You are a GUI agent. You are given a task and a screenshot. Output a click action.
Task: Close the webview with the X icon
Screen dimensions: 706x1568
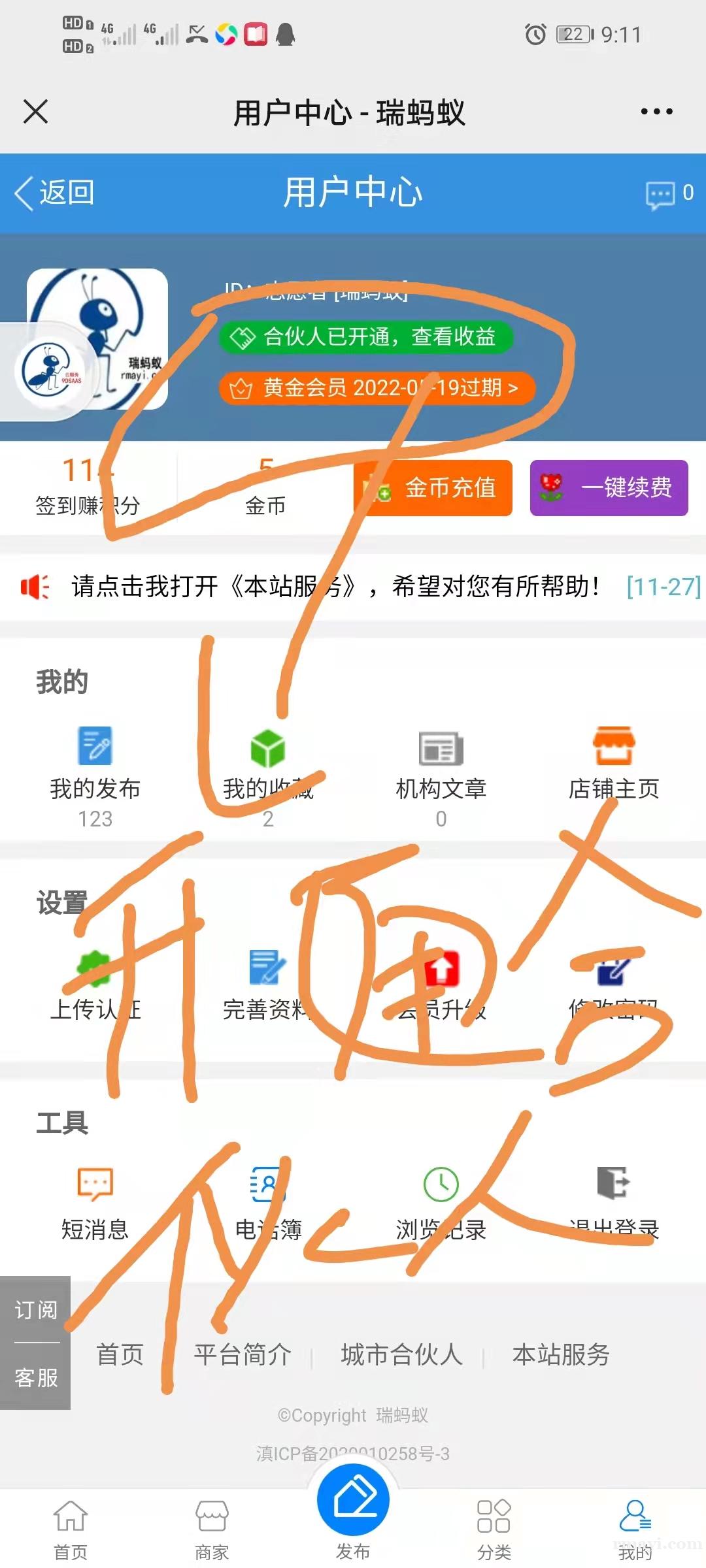36,111
